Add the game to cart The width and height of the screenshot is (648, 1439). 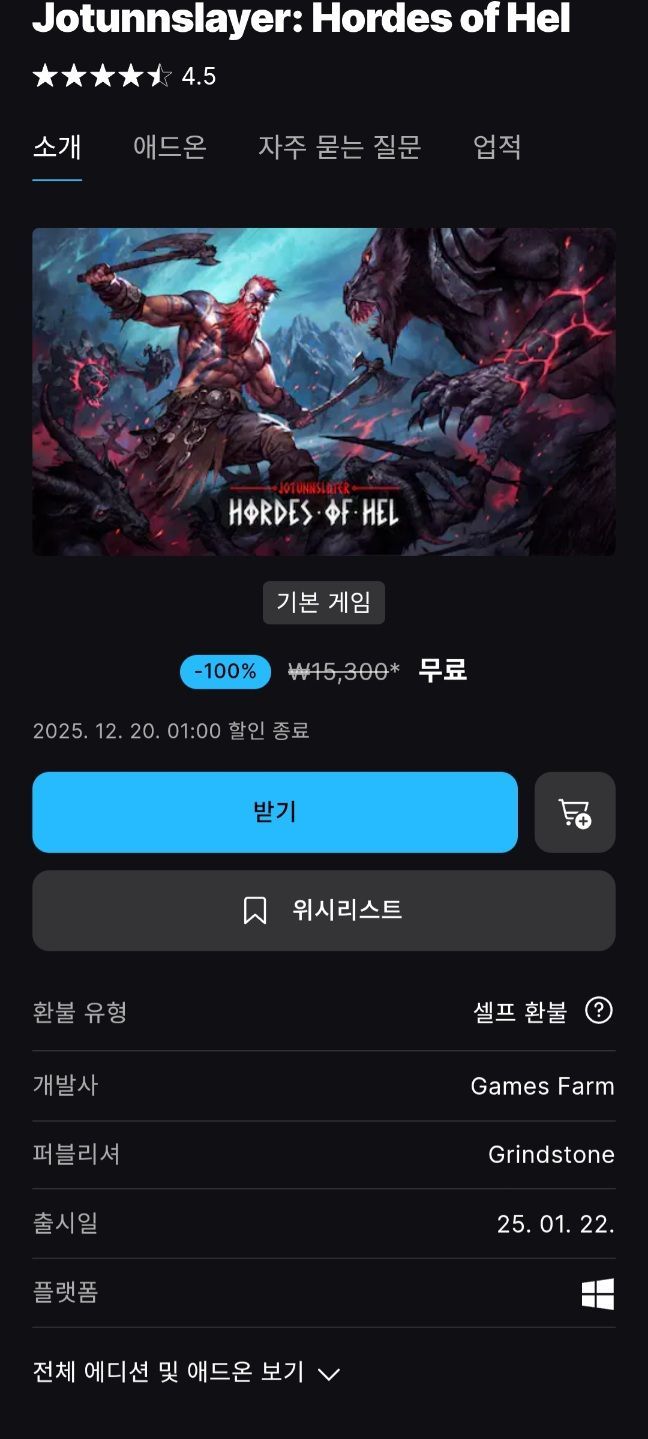pyautogui.click(x=575, y=812)
